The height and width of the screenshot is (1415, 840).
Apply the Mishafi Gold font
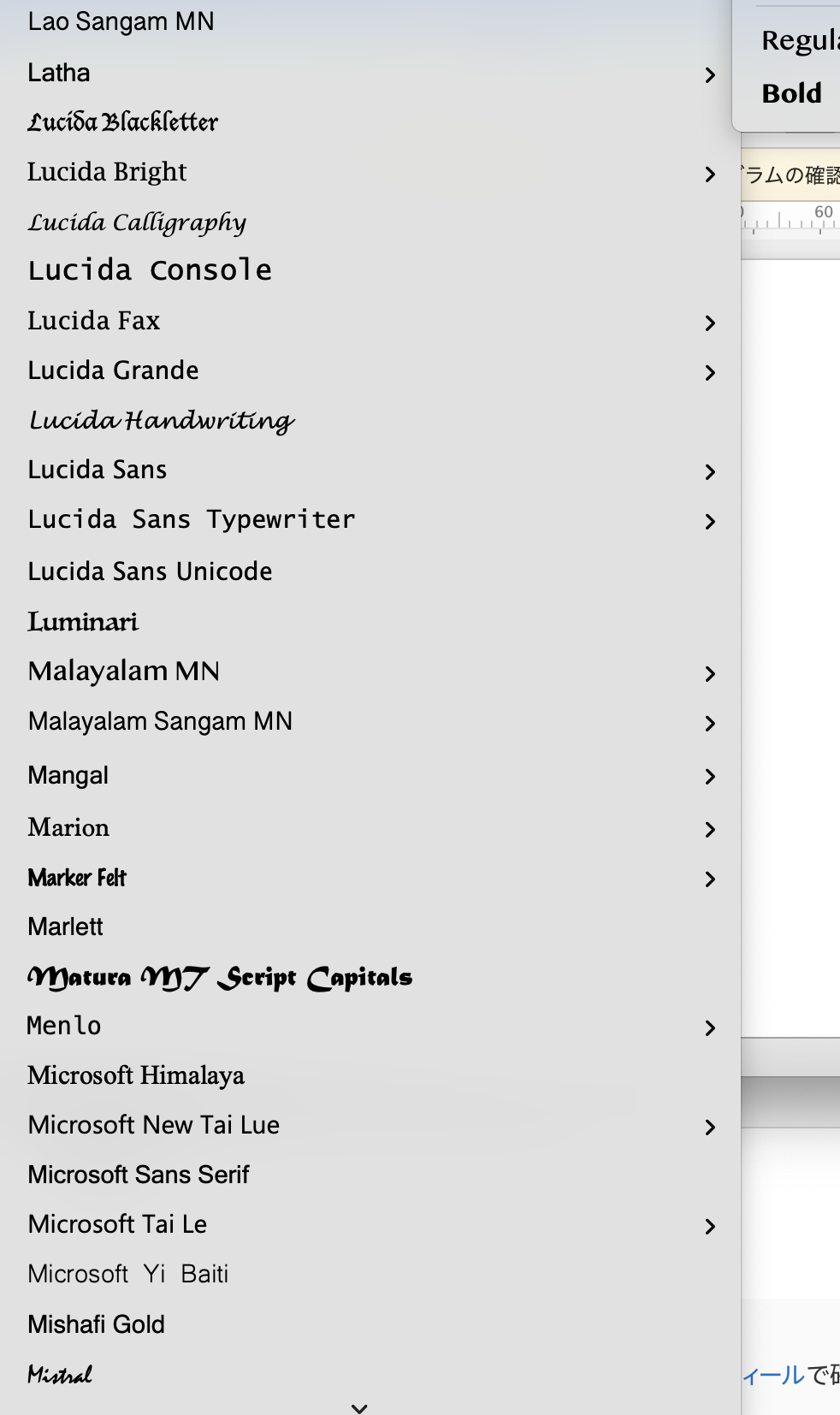point(97,1324)
